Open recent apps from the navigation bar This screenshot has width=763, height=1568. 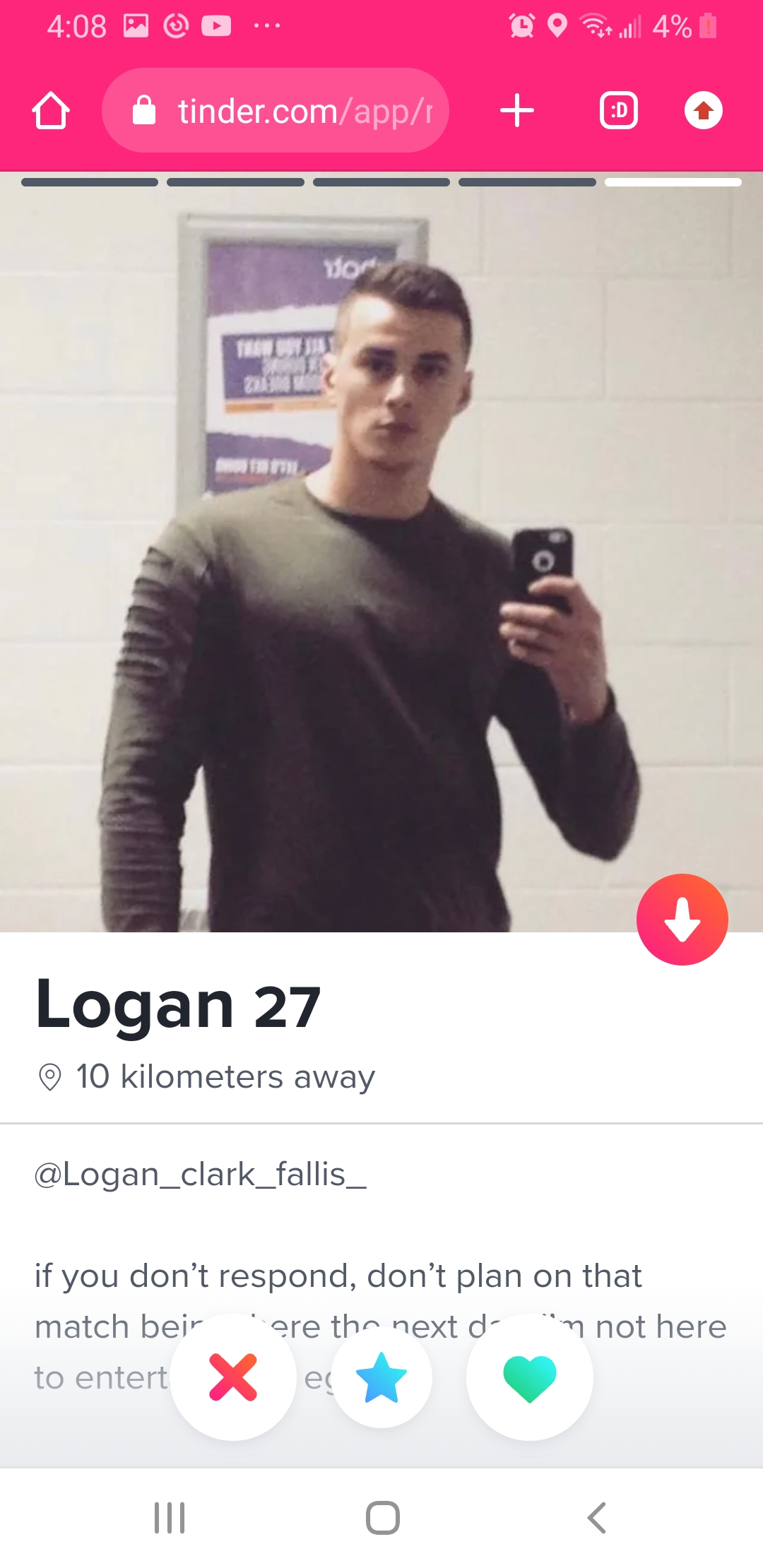pyautogui.click(x=170, y=1517)
